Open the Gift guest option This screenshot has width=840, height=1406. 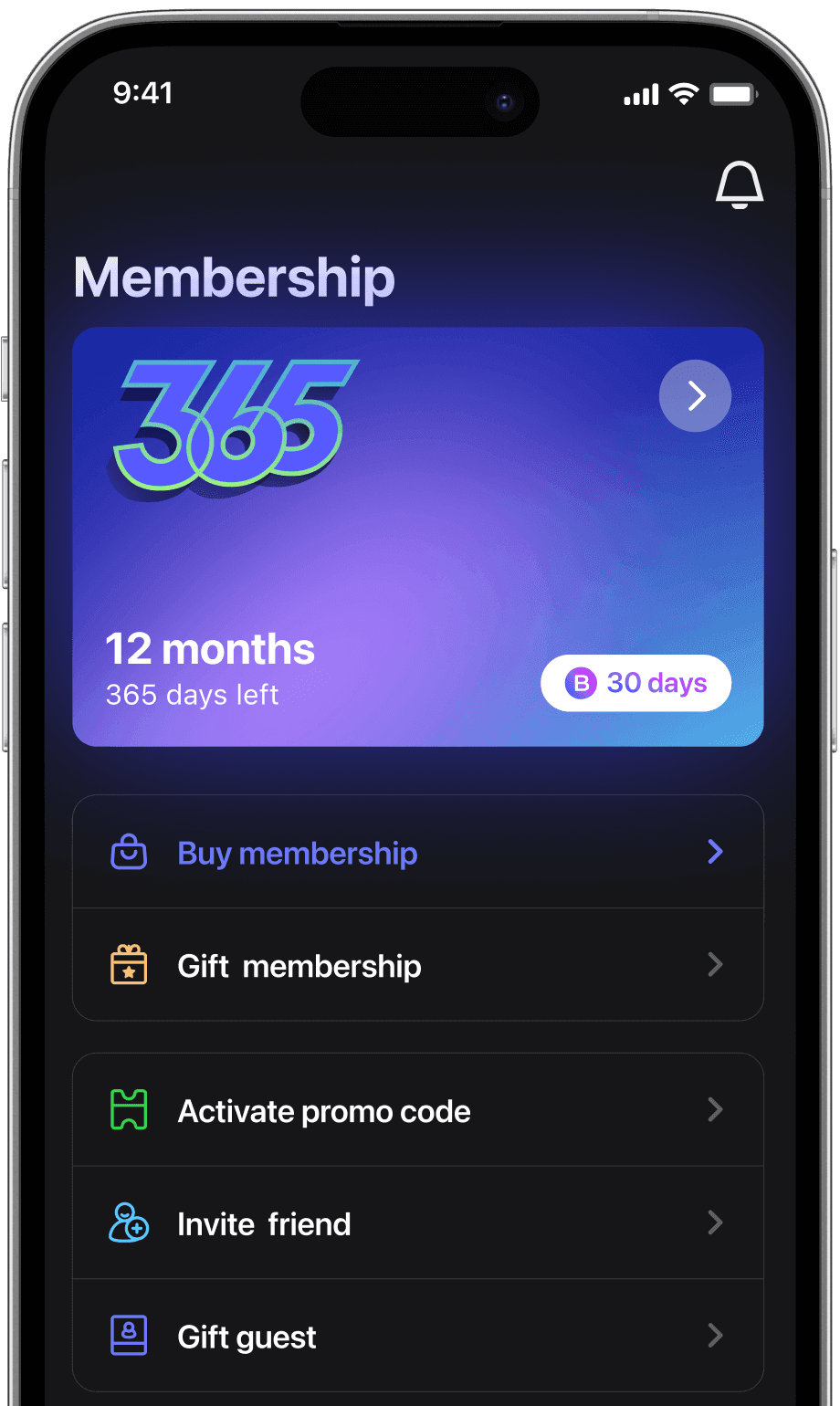pyautogui.click(x=417, y=1337)
